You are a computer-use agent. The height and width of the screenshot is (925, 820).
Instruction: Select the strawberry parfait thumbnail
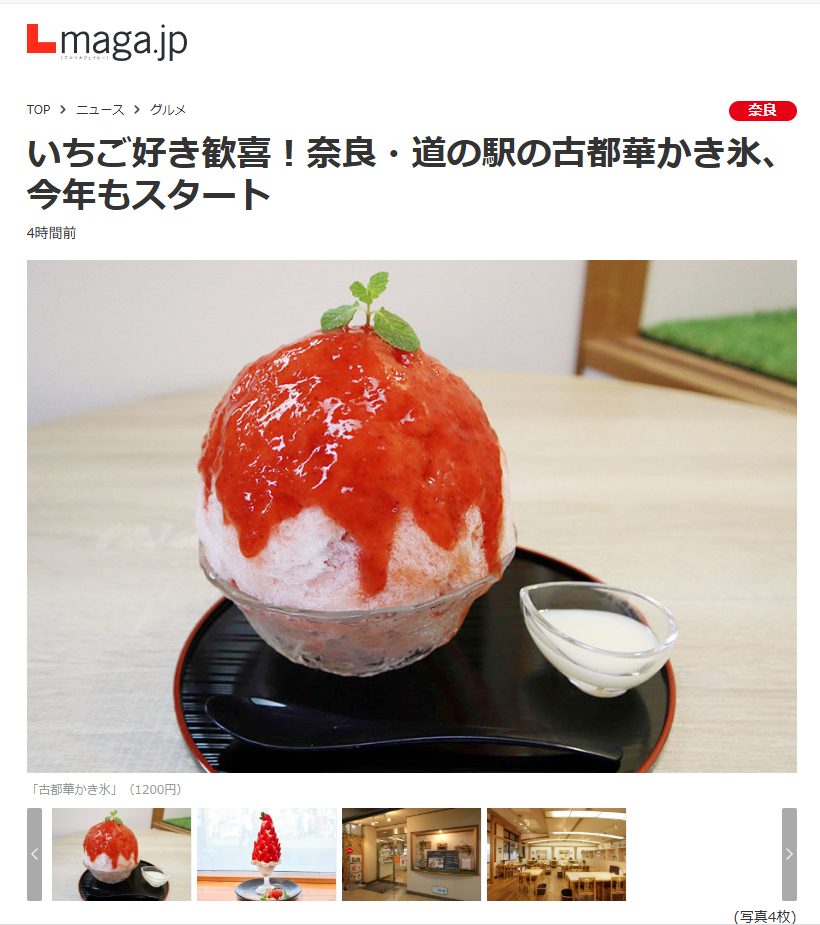[266, 854]
